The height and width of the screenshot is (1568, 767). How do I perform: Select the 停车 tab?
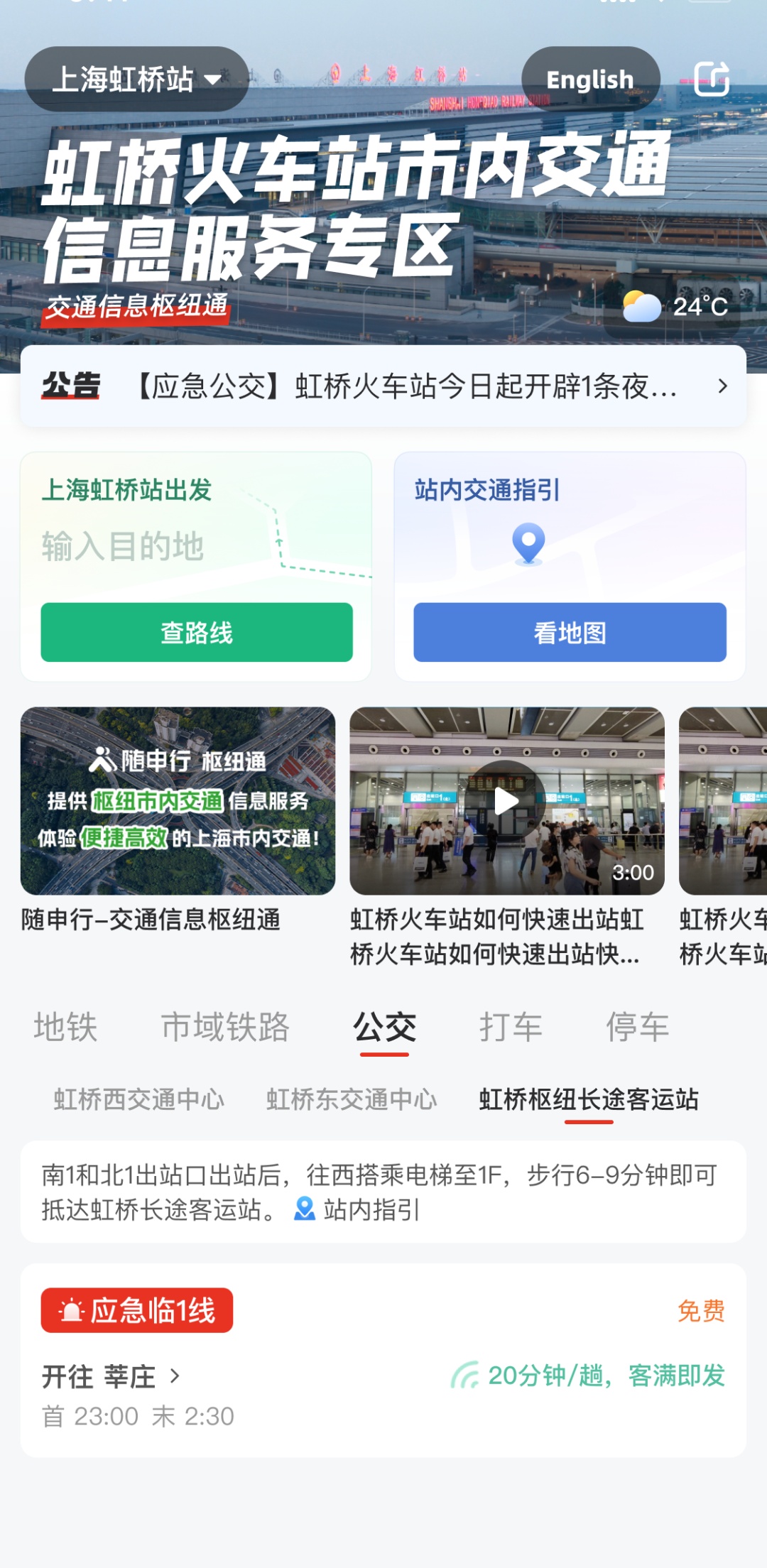pos(637,1028)
